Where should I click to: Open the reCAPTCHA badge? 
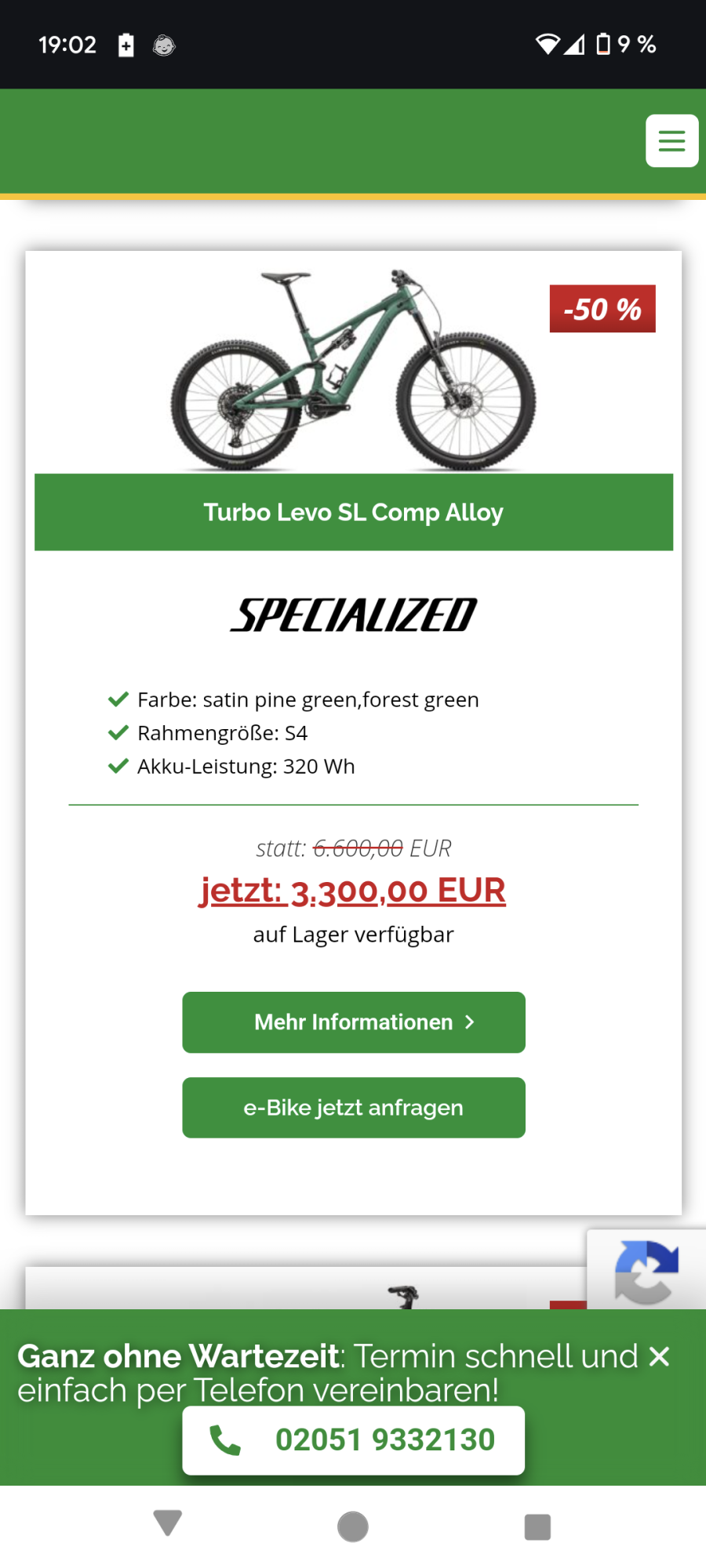pyautogui.click(x=646, y=1270)
